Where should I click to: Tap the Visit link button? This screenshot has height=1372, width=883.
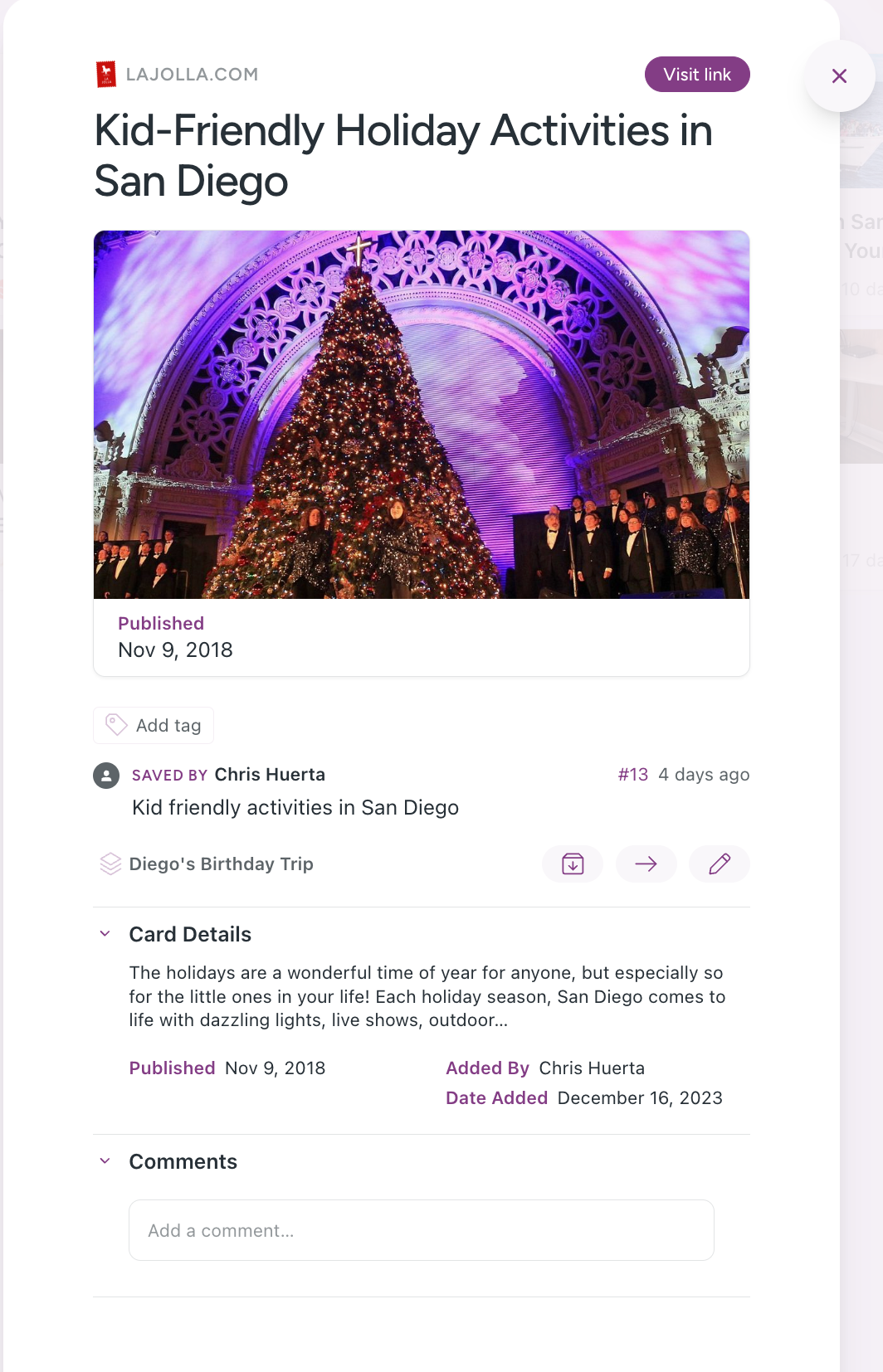[697, 75]
